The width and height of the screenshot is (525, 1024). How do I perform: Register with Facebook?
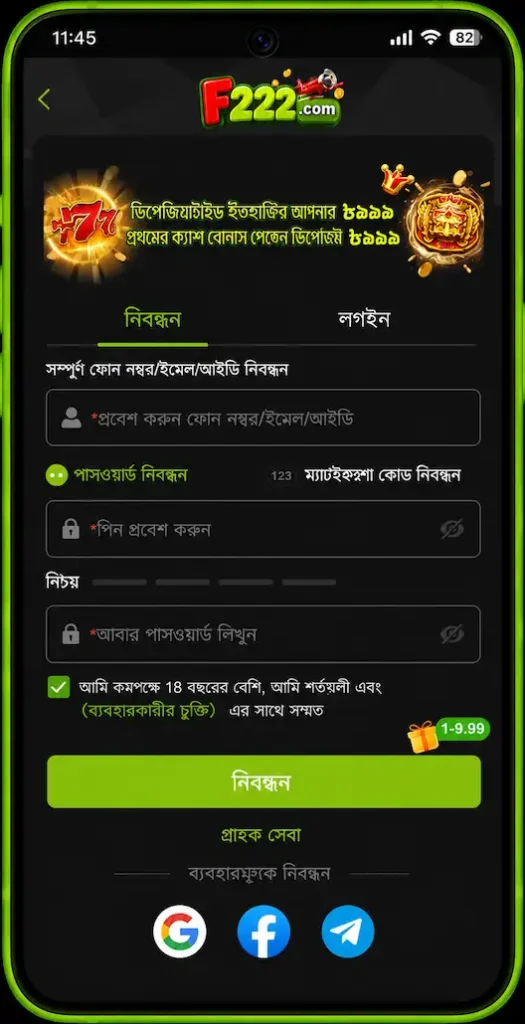click(264, 931)
